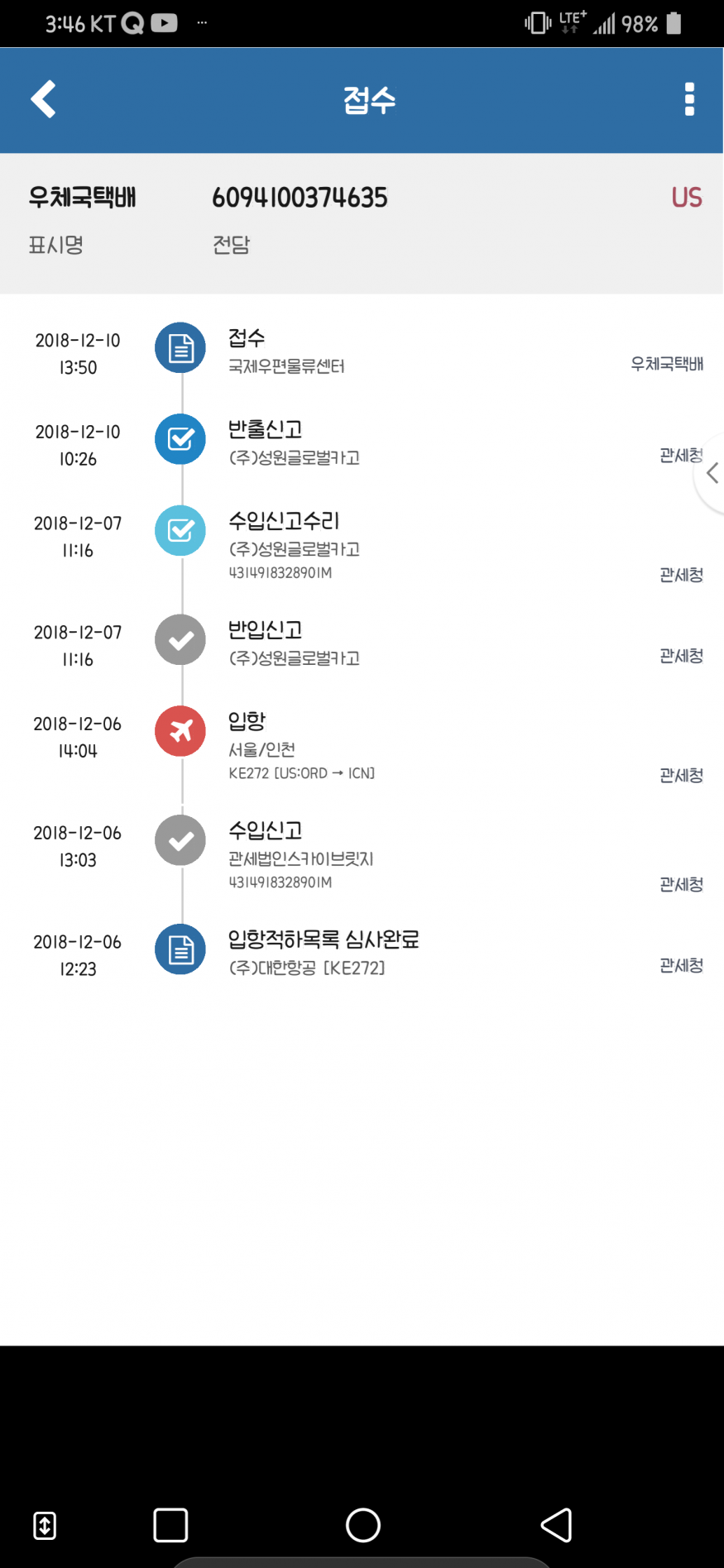Expand the side panel edge handle
724x1568 pixels.
712,473
